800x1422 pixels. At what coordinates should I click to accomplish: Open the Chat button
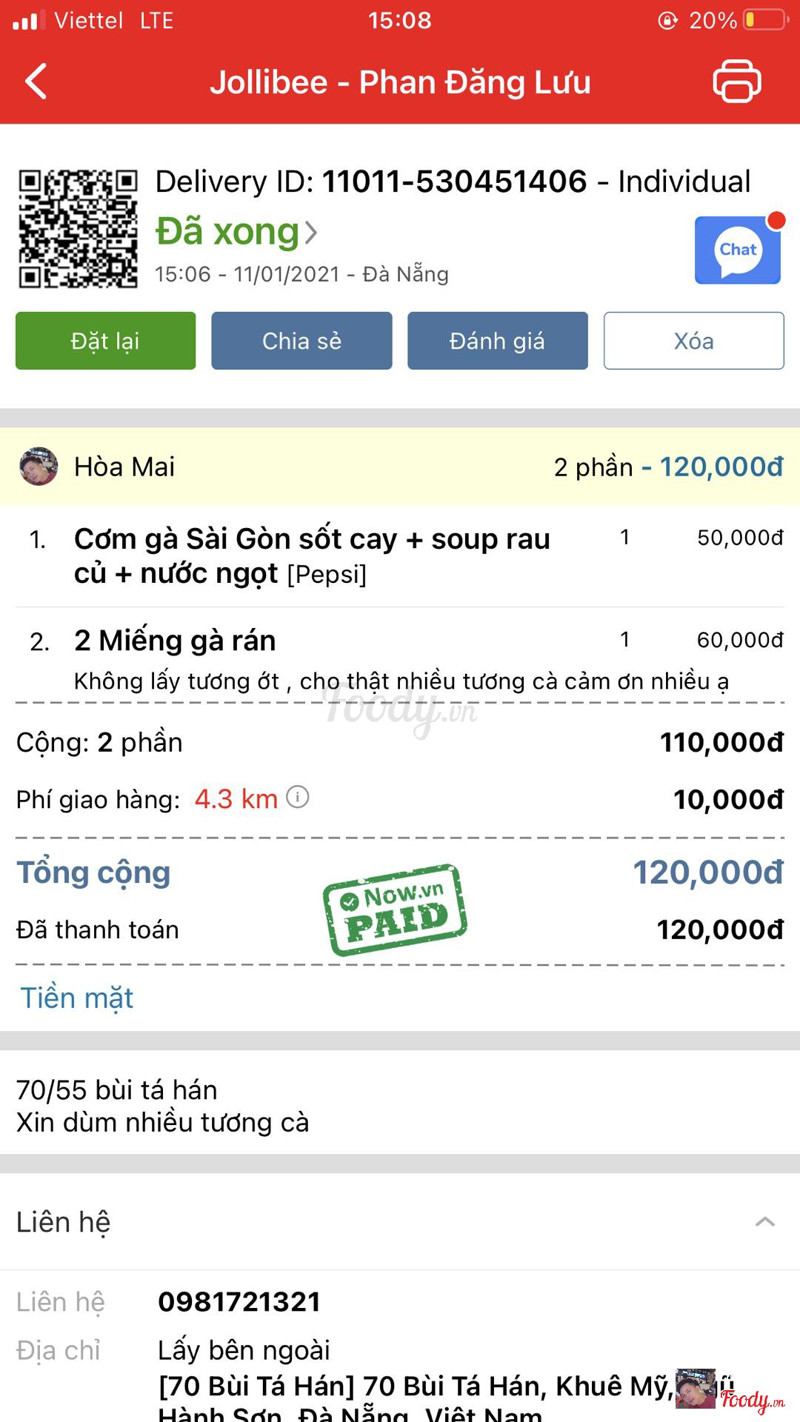tap(738, 250)
